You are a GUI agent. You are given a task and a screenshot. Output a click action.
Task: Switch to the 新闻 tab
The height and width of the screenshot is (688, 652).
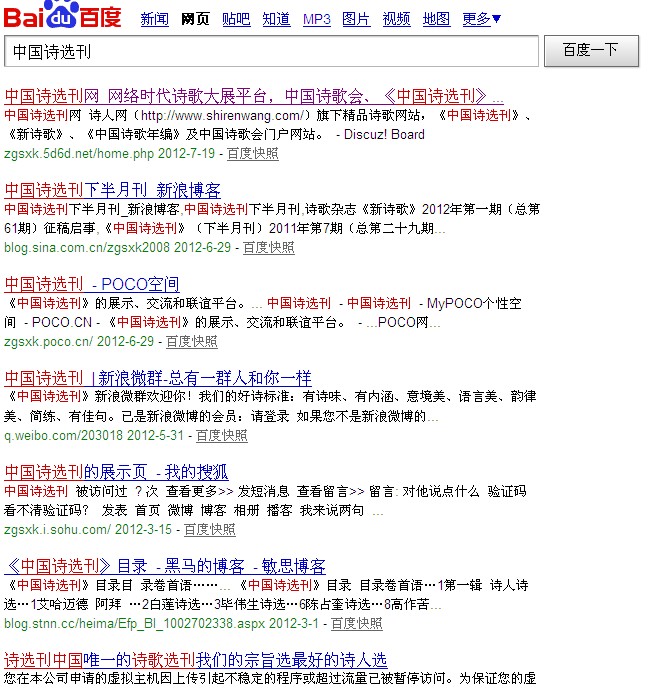coord(154,19)
